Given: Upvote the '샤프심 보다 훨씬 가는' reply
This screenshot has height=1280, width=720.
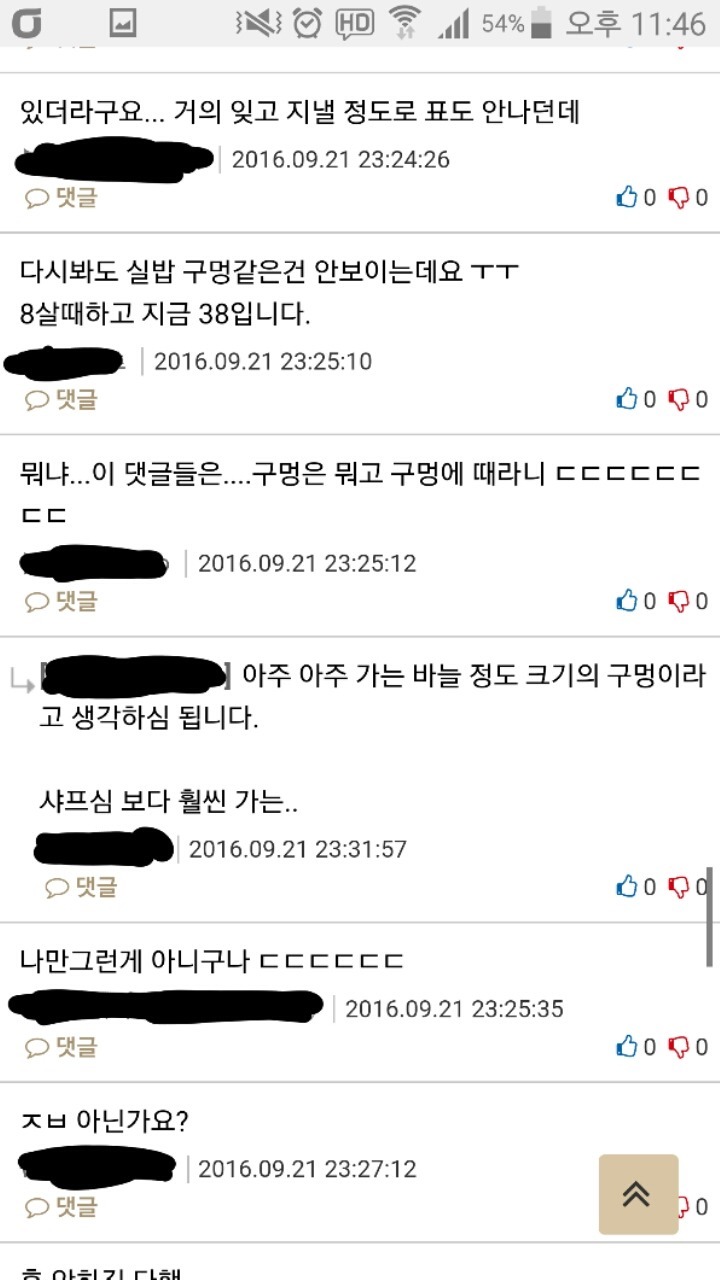Looking at the screenshot, I should tap(628, 887).
